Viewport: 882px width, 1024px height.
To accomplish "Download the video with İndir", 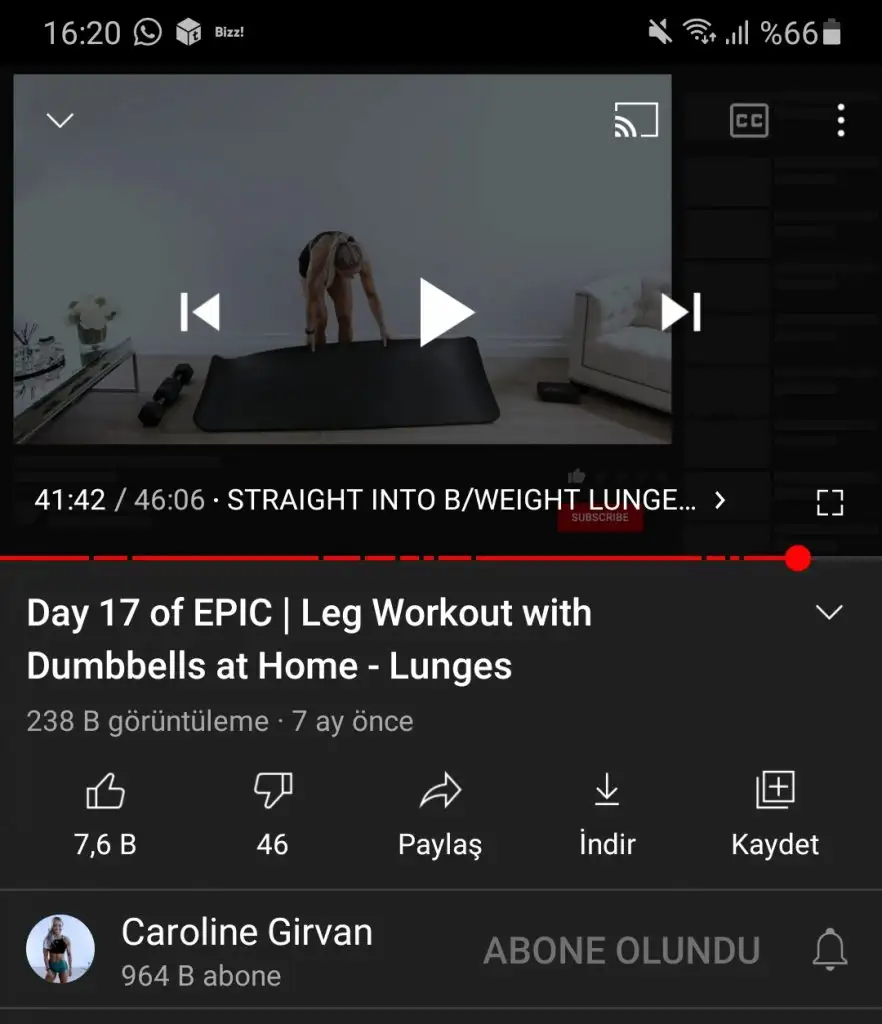I will tap(607, 810).
